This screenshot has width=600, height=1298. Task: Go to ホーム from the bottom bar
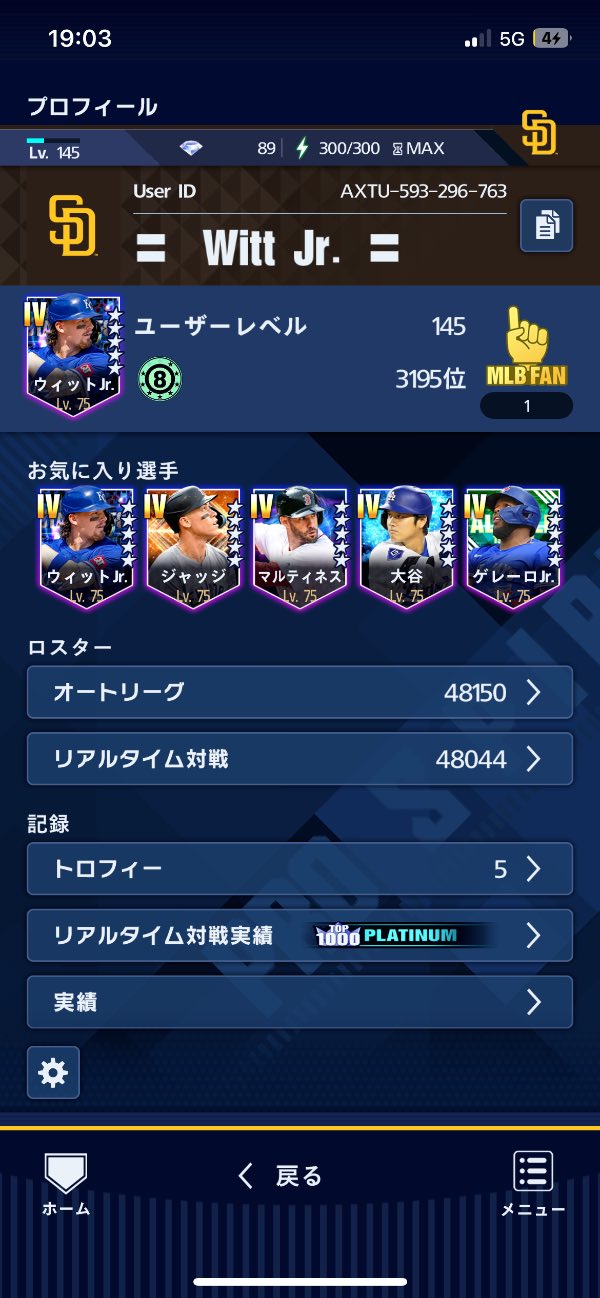coord(66,1184)
